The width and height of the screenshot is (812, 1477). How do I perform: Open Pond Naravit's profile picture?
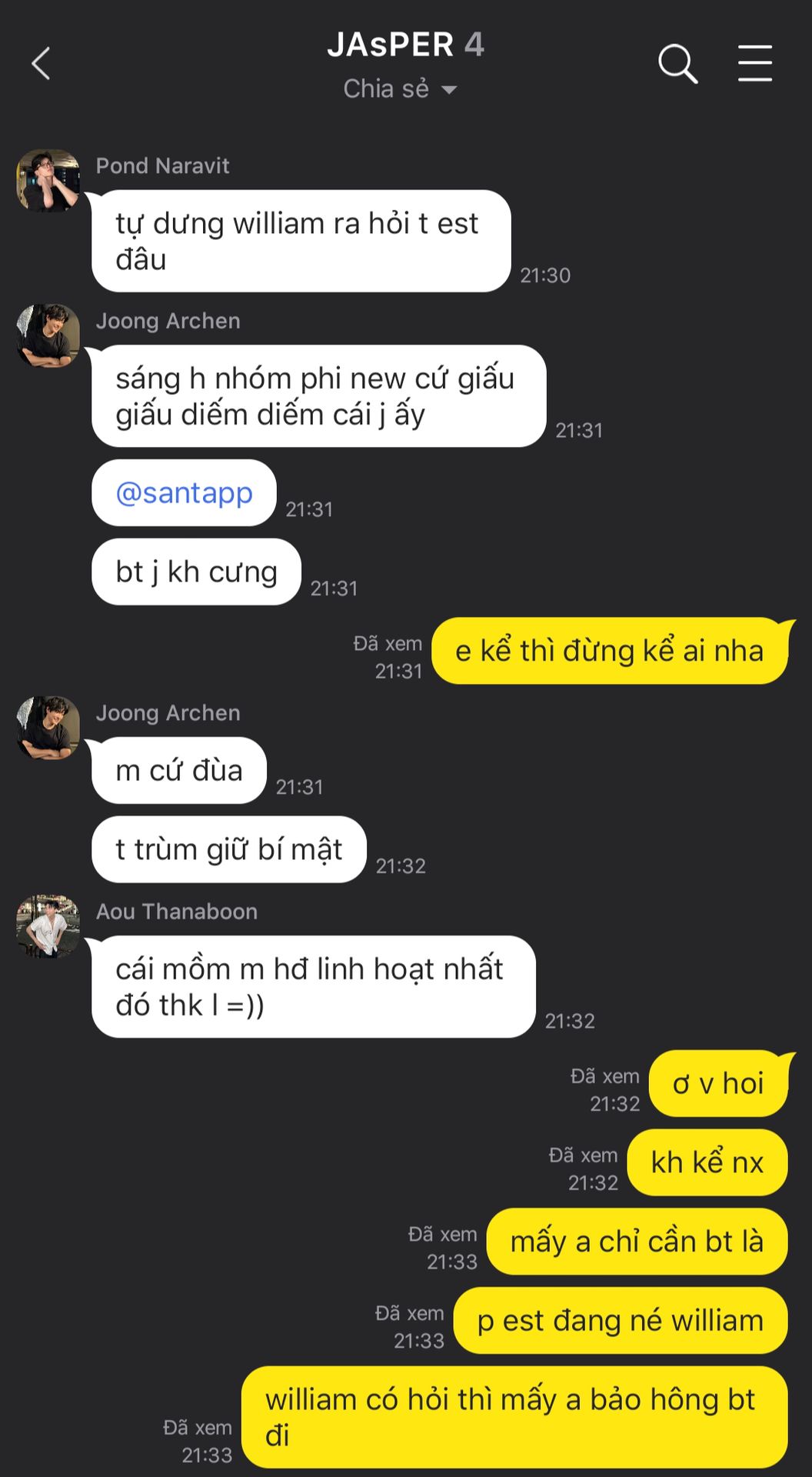point(48,181)
